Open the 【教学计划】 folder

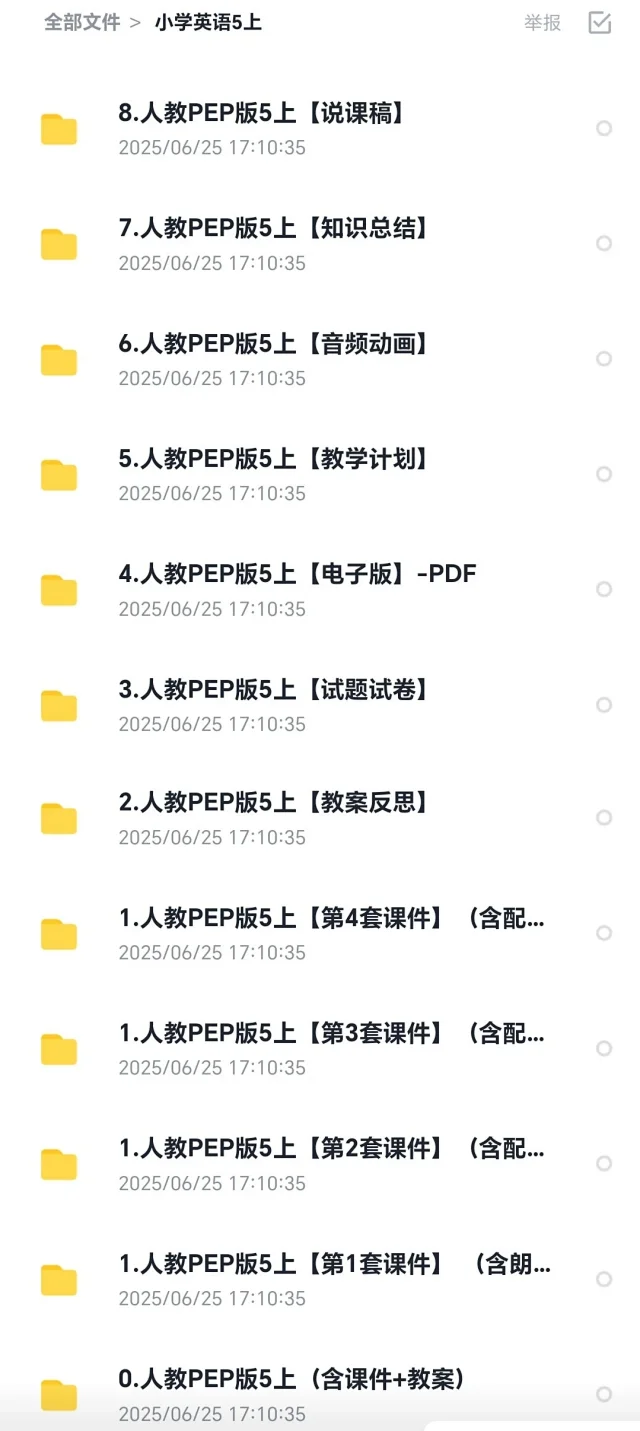click(x=320, y=474)
